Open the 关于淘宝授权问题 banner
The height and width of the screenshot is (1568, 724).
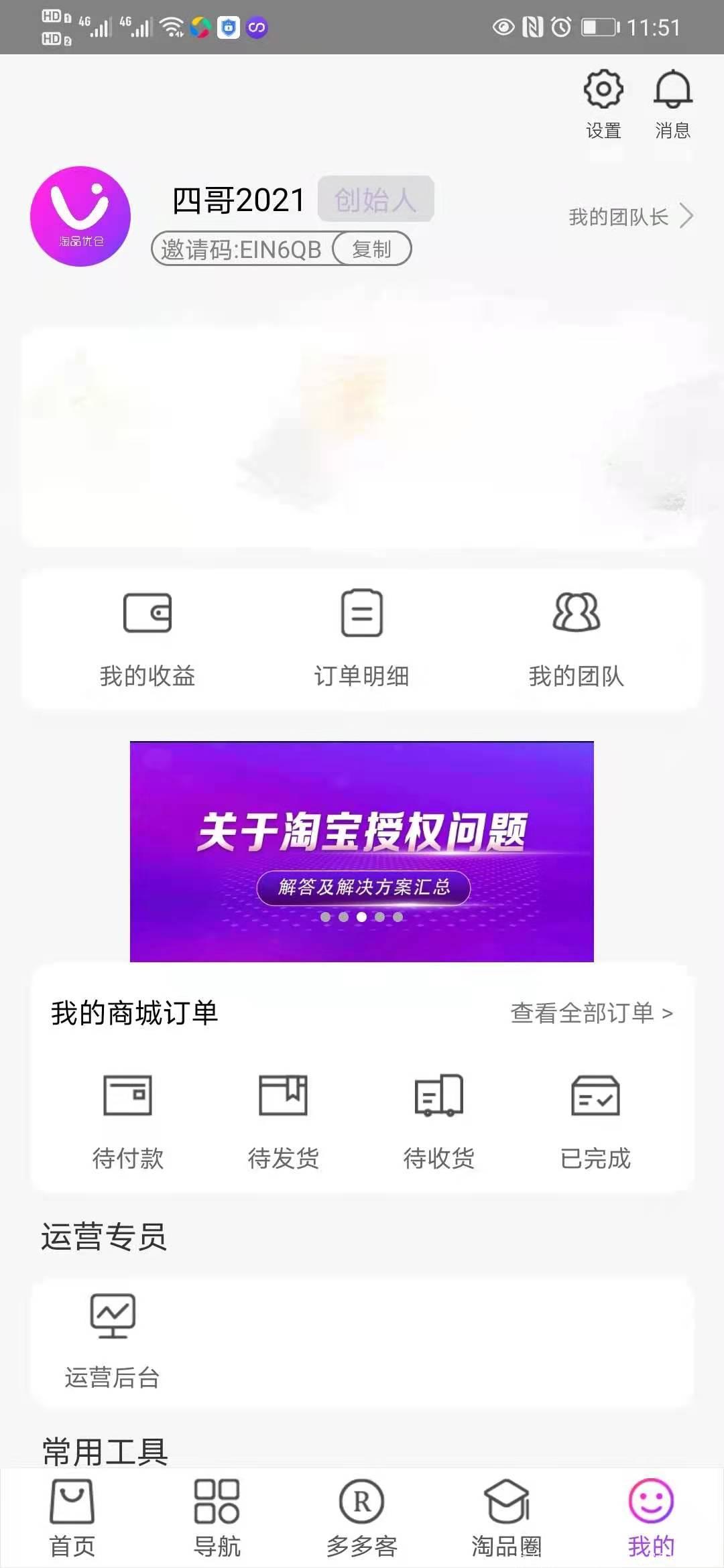click(362, 851)
